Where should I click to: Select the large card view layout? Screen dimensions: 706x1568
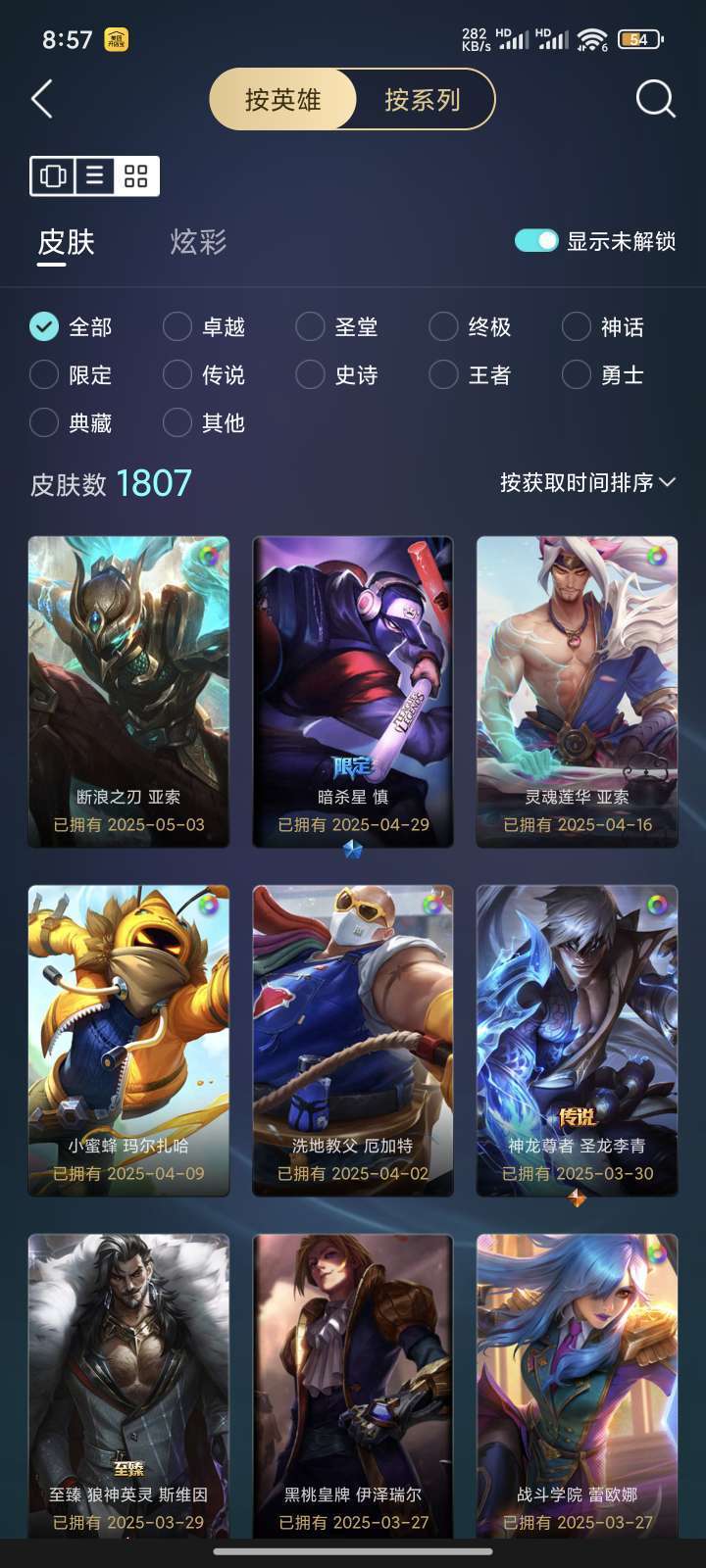click(x=53, y=176)
